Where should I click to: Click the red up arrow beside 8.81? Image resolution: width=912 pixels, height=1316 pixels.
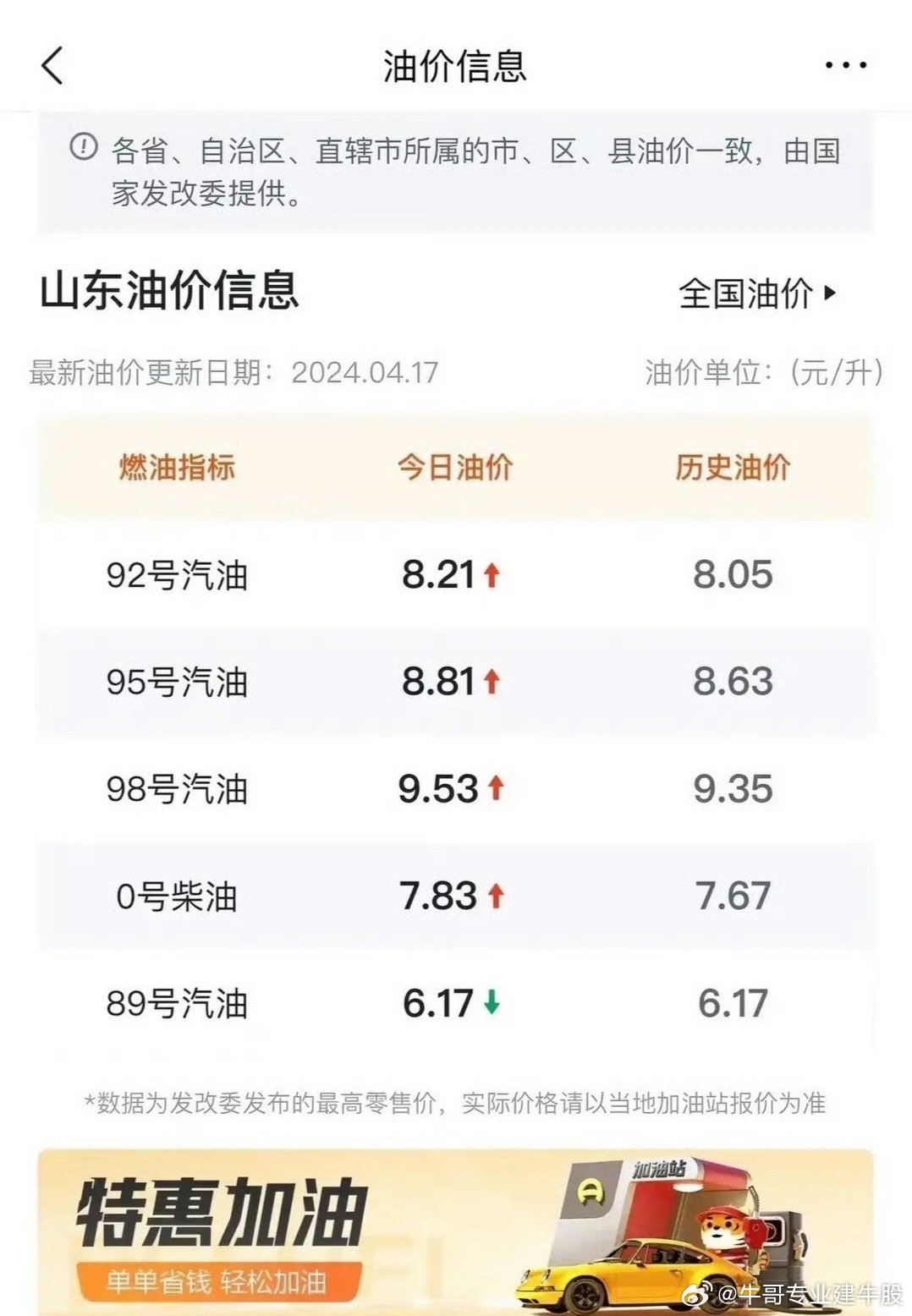[x=493, y=681]
